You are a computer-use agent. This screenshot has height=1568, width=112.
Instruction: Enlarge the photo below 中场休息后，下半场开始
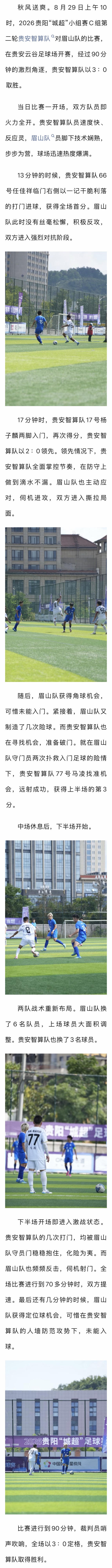coord(56,917)
